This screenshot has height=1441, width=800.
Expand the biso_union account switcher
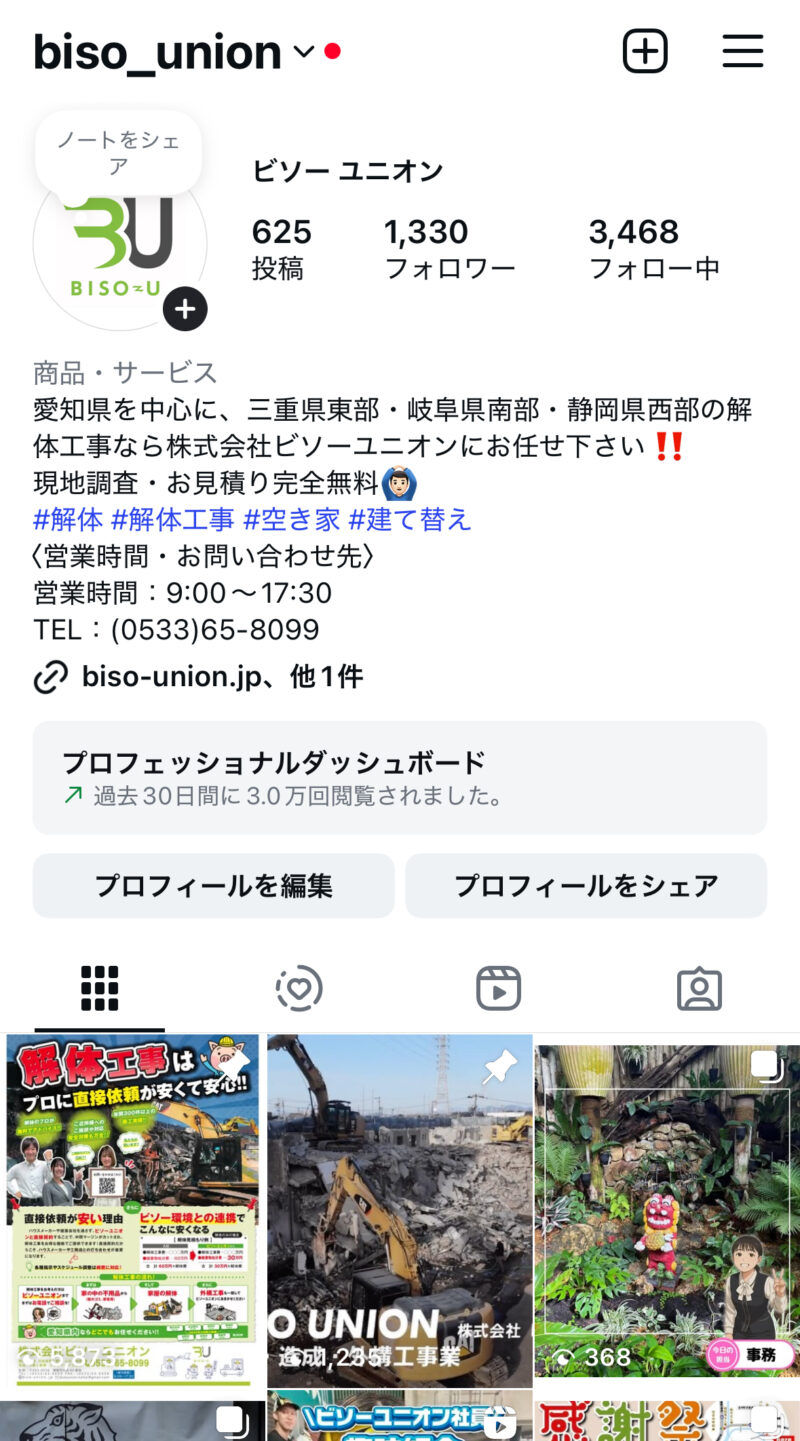(304, 52)
